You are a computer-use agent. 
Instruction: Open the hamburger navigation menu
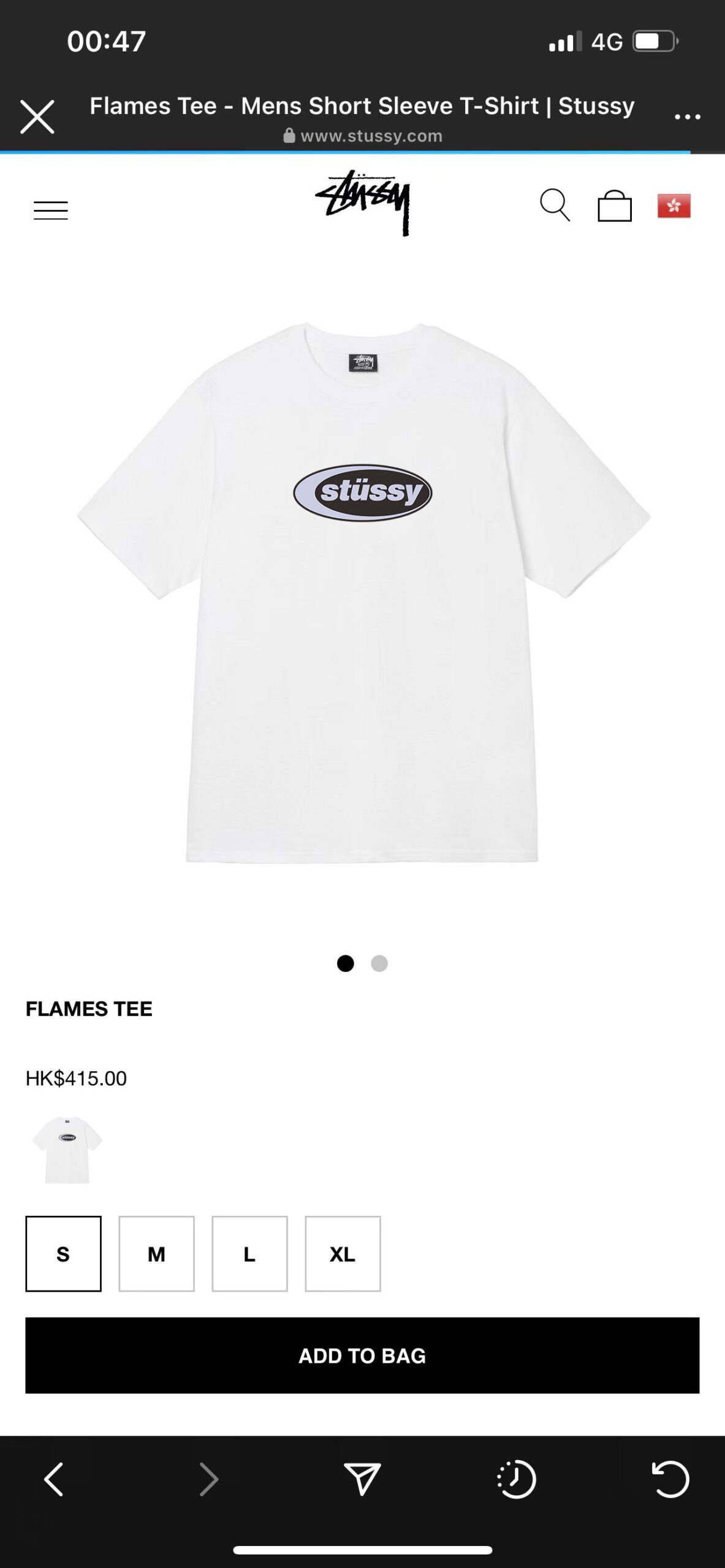51,210
